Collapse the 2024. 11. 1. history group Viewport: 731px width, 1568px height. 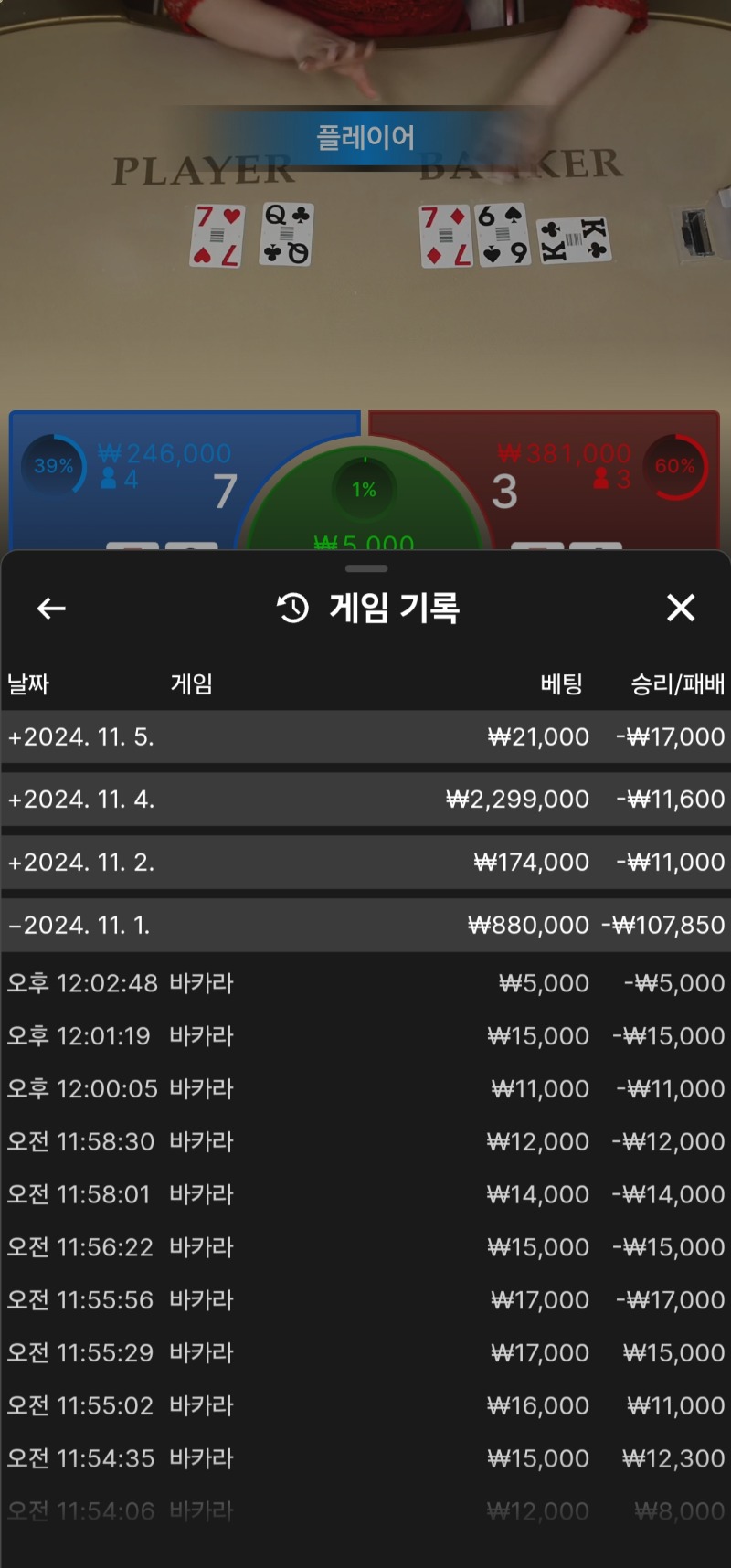pos(365,925)
